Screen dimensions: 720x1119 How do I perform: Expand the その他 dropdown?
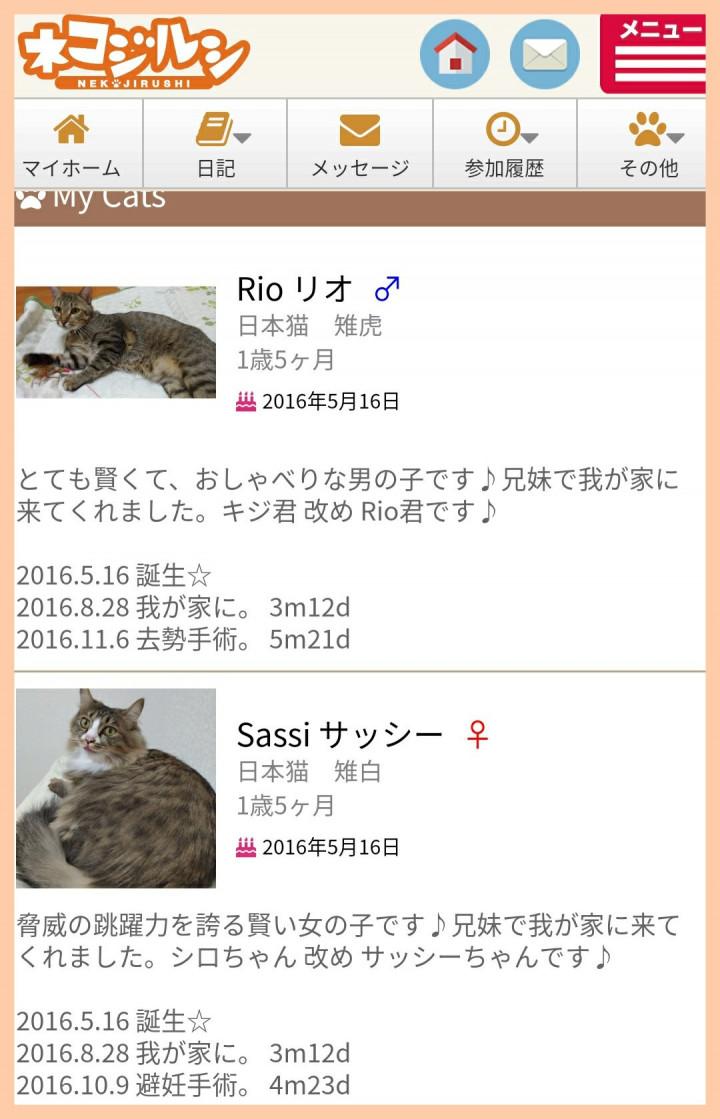click(x=650, y=144)
